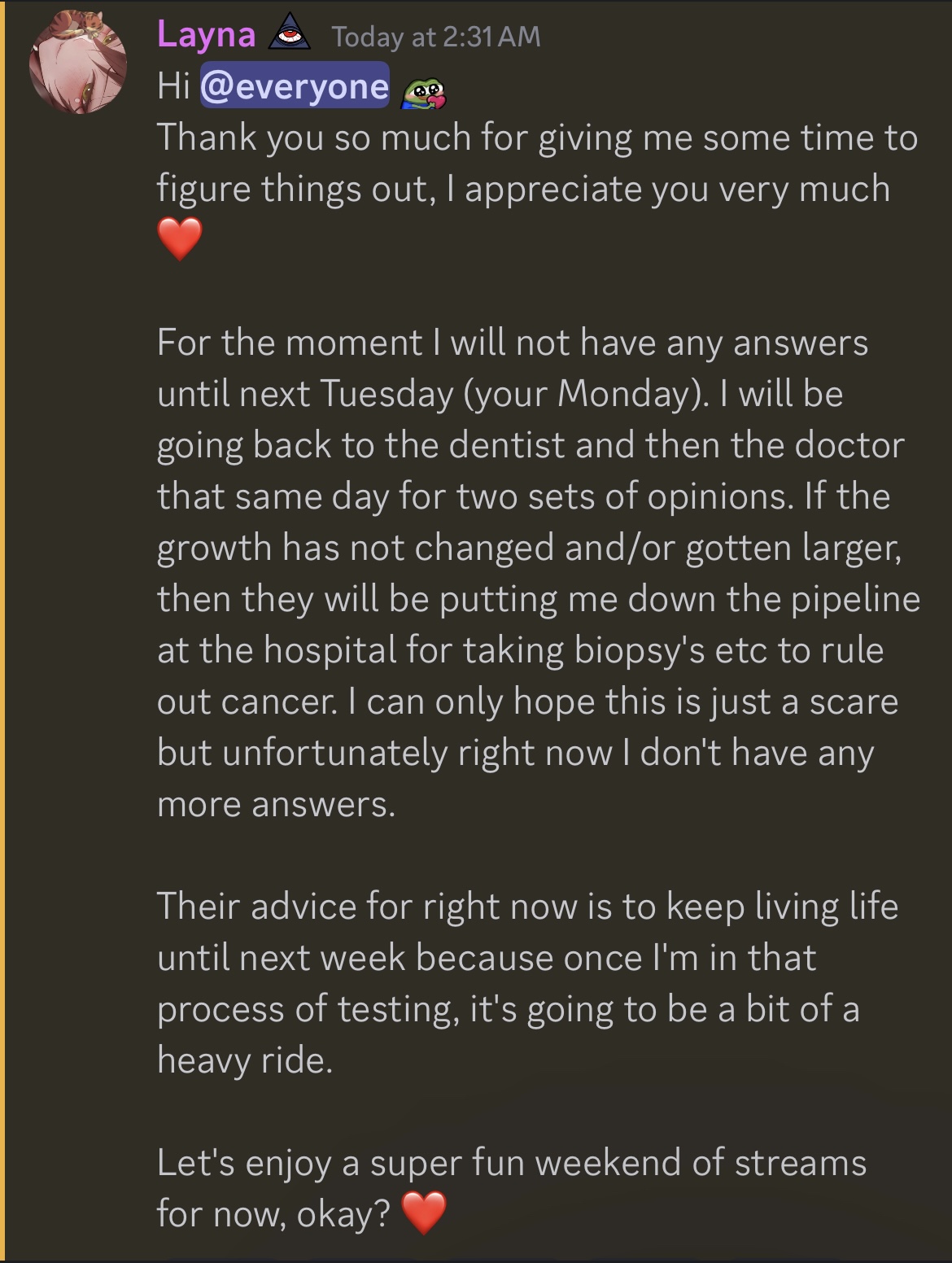Open Layna's profile avatar
The image size is (952, 1263).
tap(78, 63)
